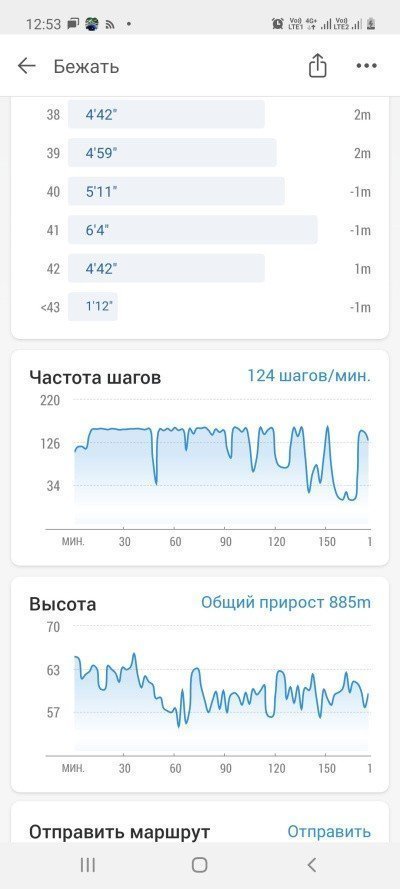
Task: Open the recent apps system button
Action: coord(88,865)
